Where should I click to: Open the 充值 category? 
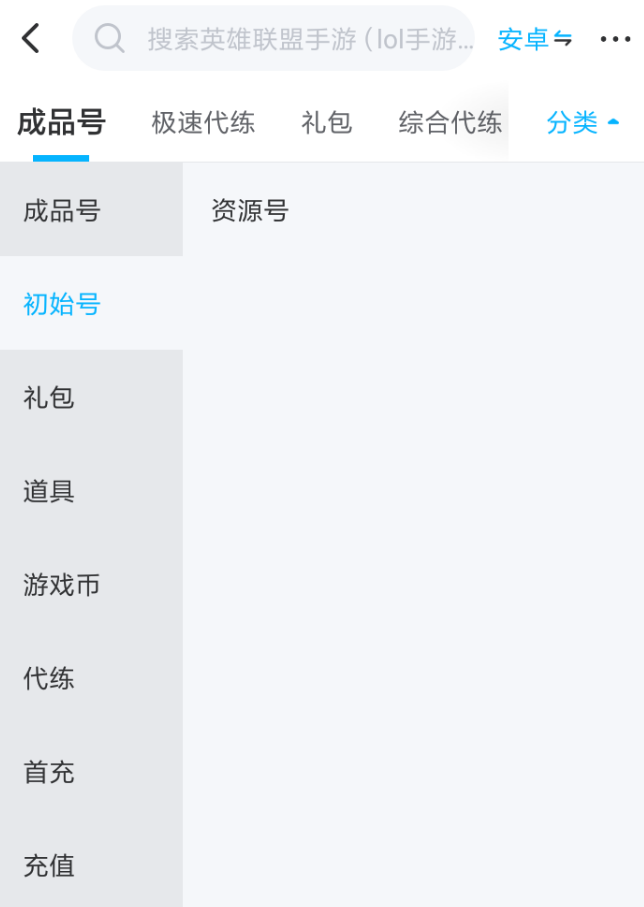pos(49,865)
